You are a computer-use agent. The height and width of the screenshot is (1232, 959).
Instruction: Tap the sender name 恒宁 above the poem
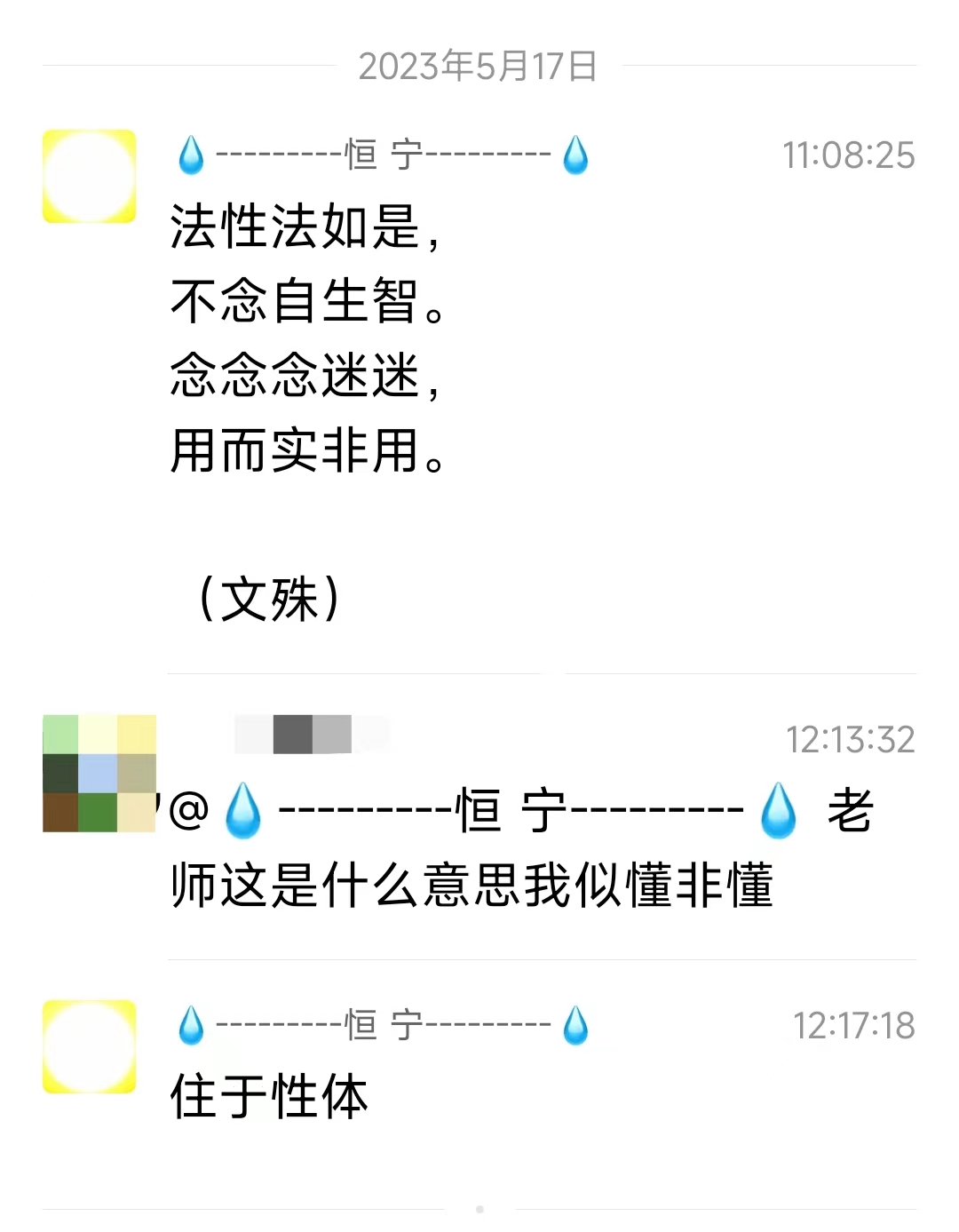pos(382,155)
